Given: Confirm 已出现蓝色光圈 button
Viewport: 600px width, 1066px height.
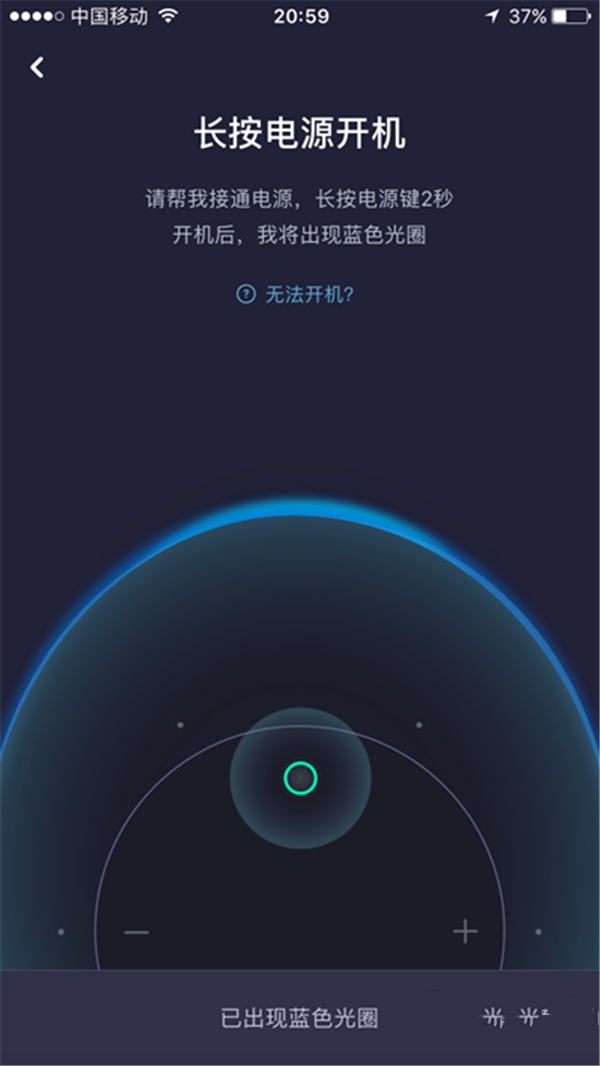Looking at the screenshot, I should [299, 1018].
